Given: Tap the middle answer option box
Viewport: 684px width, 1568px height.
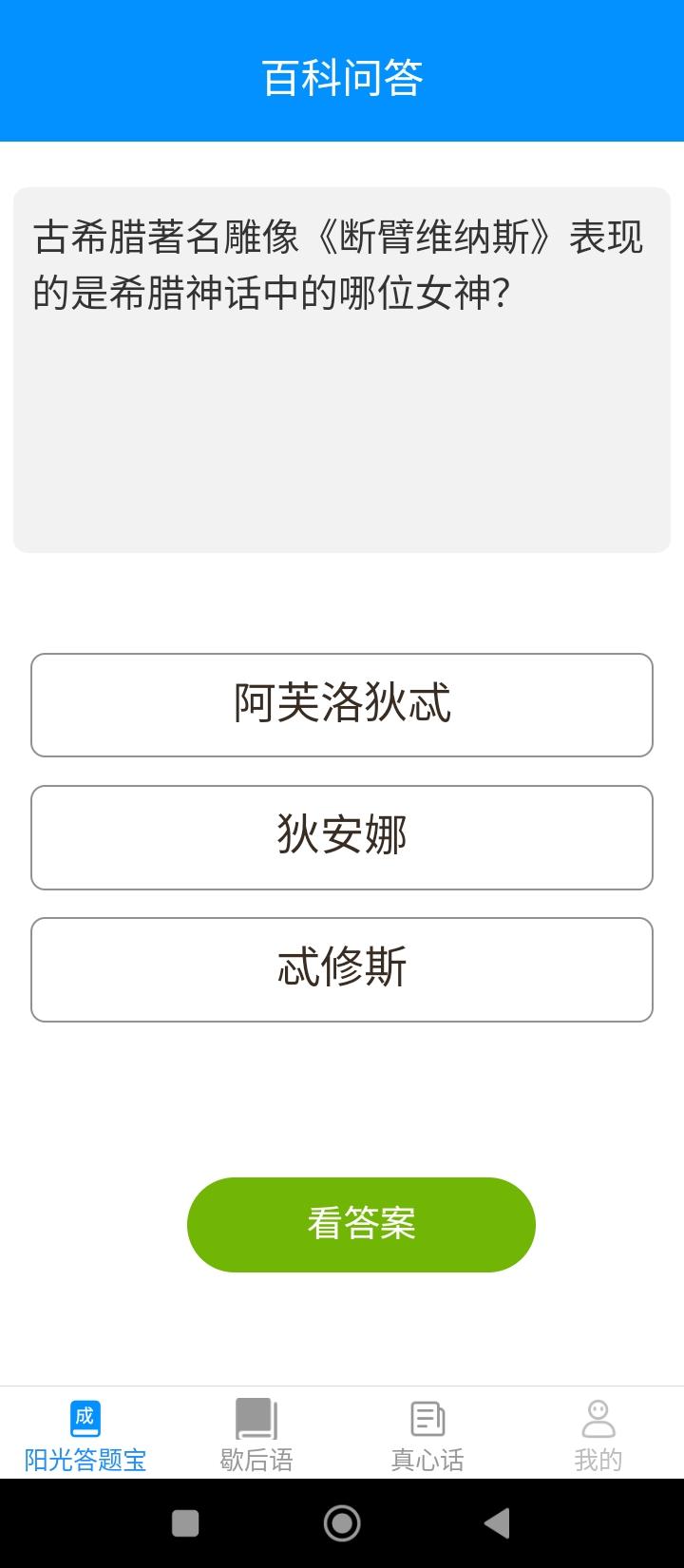Looking at the screenshot, I should pyautogui.click(x=342, y=837).
